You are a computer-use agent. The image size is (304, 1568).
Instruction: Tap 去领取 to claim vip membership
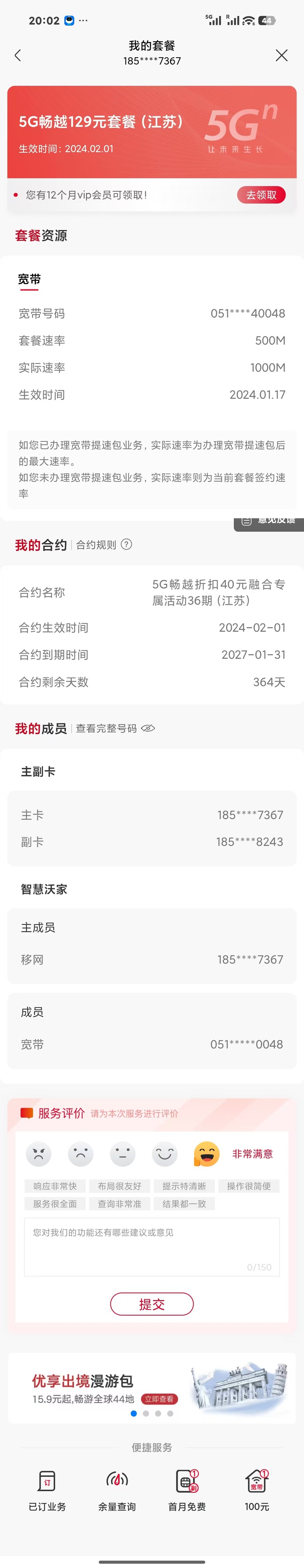(x=261, y=195)
